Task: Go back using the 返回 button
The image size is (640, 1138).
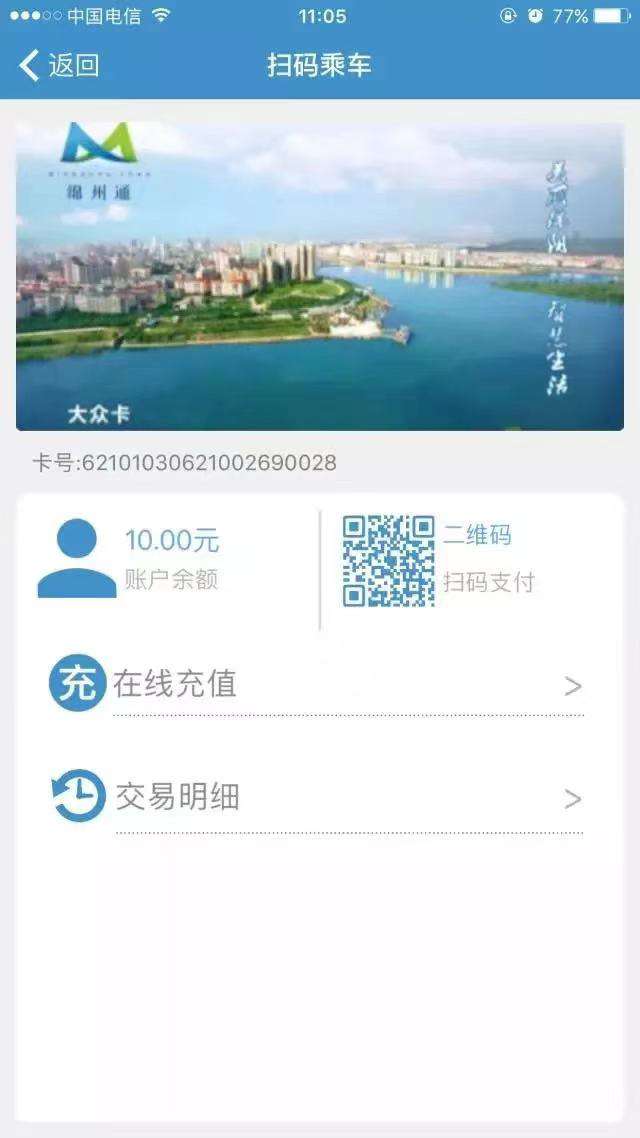Action: point(60,66)
